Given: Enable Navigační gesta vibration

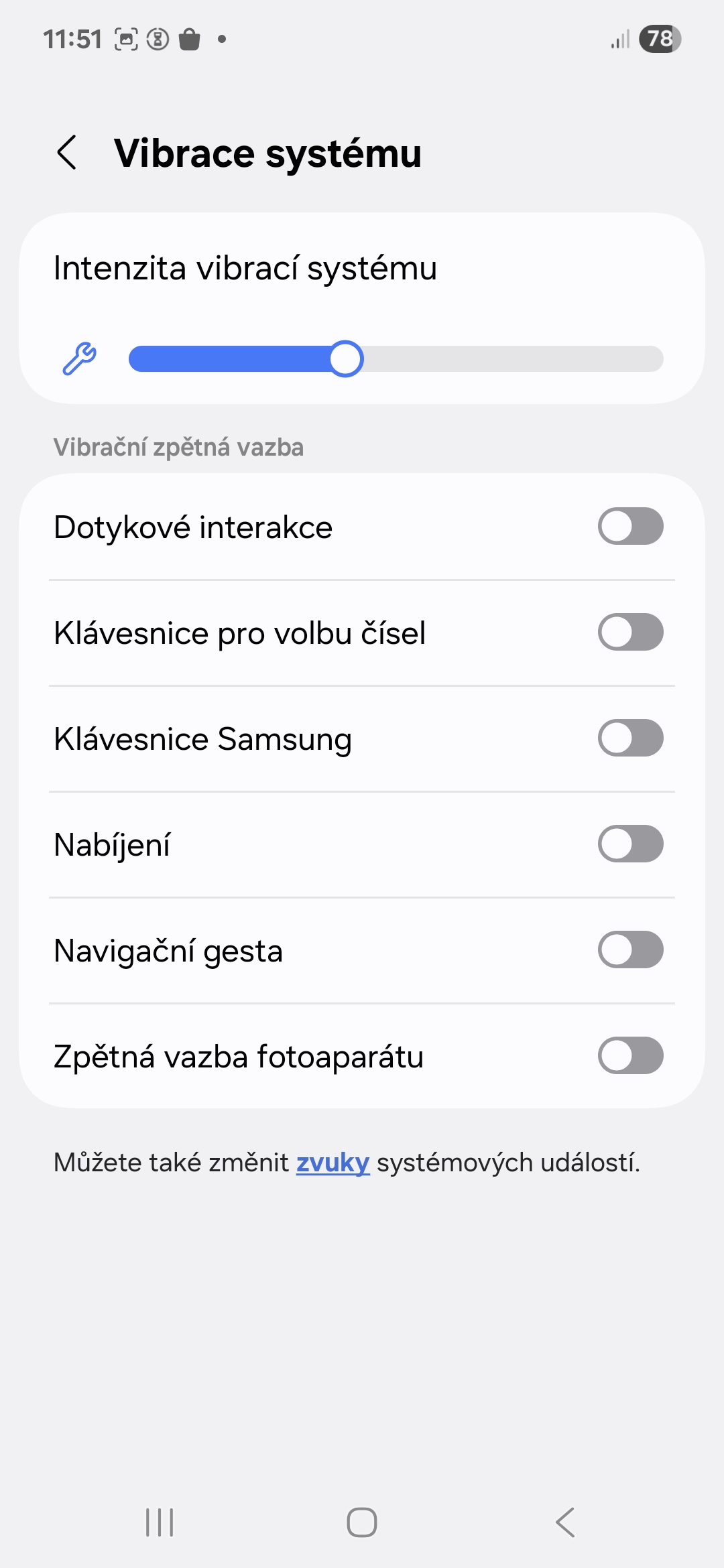Looking at the screenshot, I should point(630,950).
